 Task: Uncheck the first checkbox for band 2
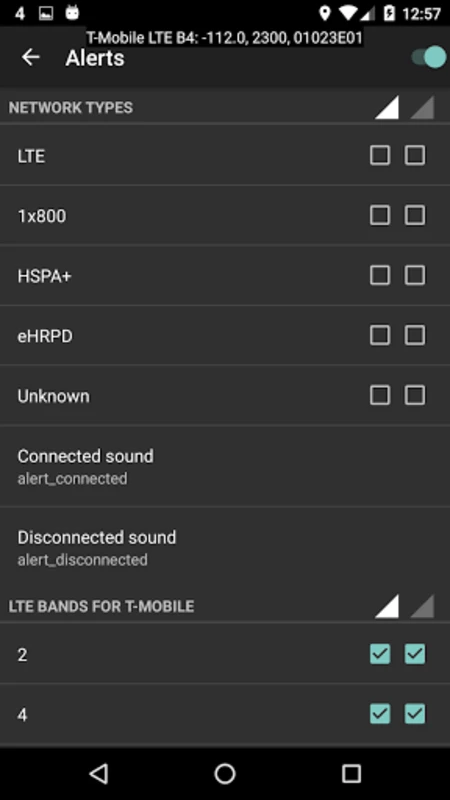(x=380, y=654)
